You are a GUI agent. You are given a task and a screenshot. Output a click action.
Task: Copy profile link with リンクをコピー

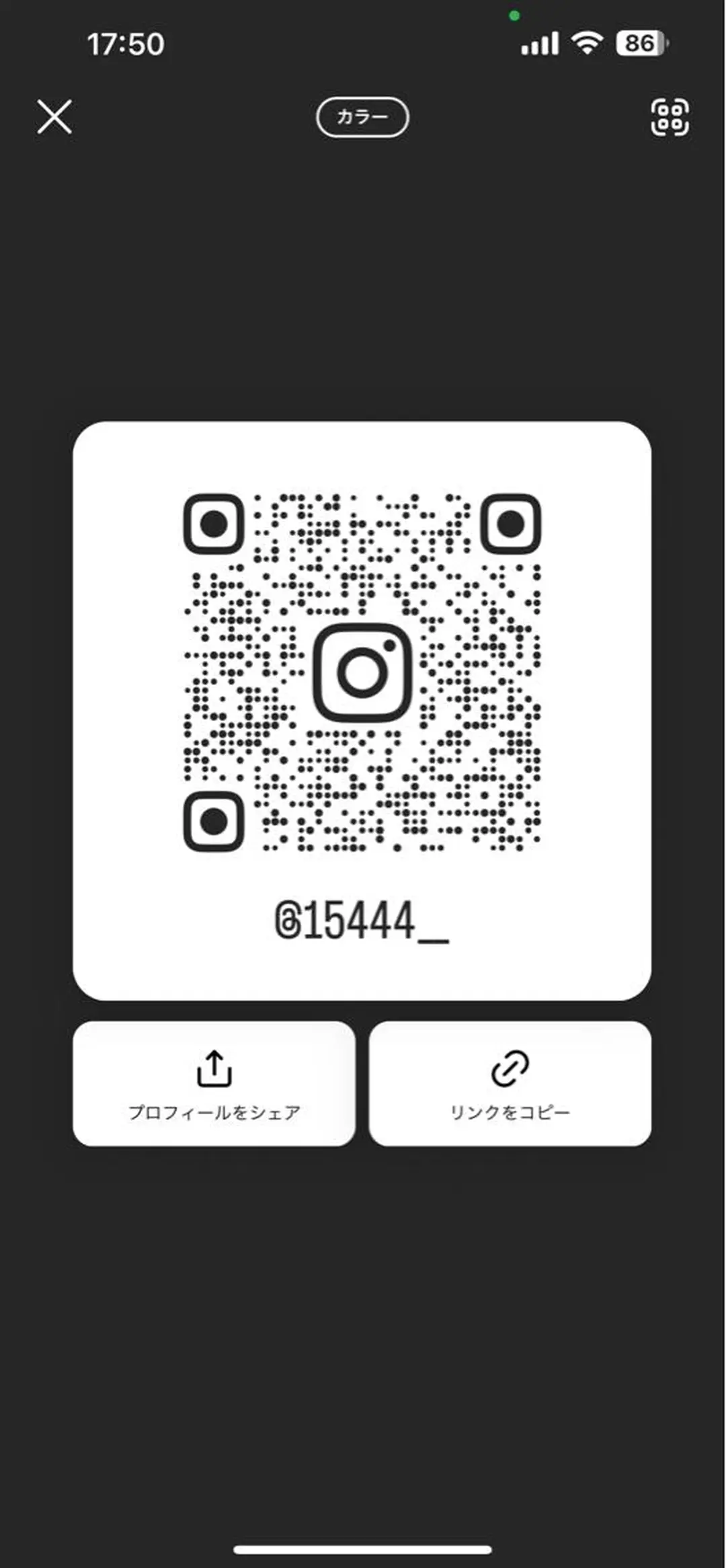click(x=510, y=1083)
